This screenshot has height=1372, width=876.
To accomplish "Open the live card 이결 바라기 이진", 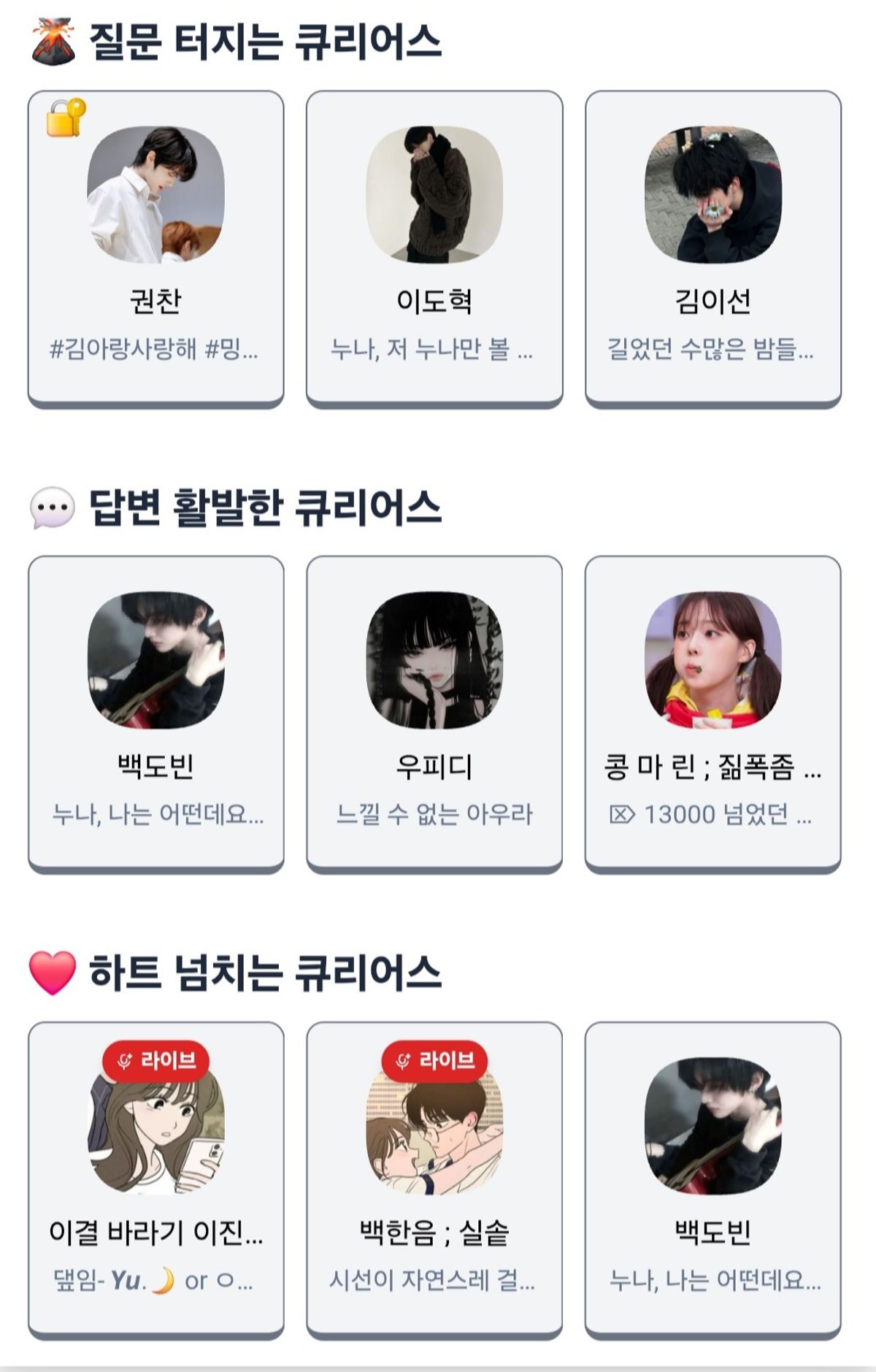I will click(x=155, y=1179).
